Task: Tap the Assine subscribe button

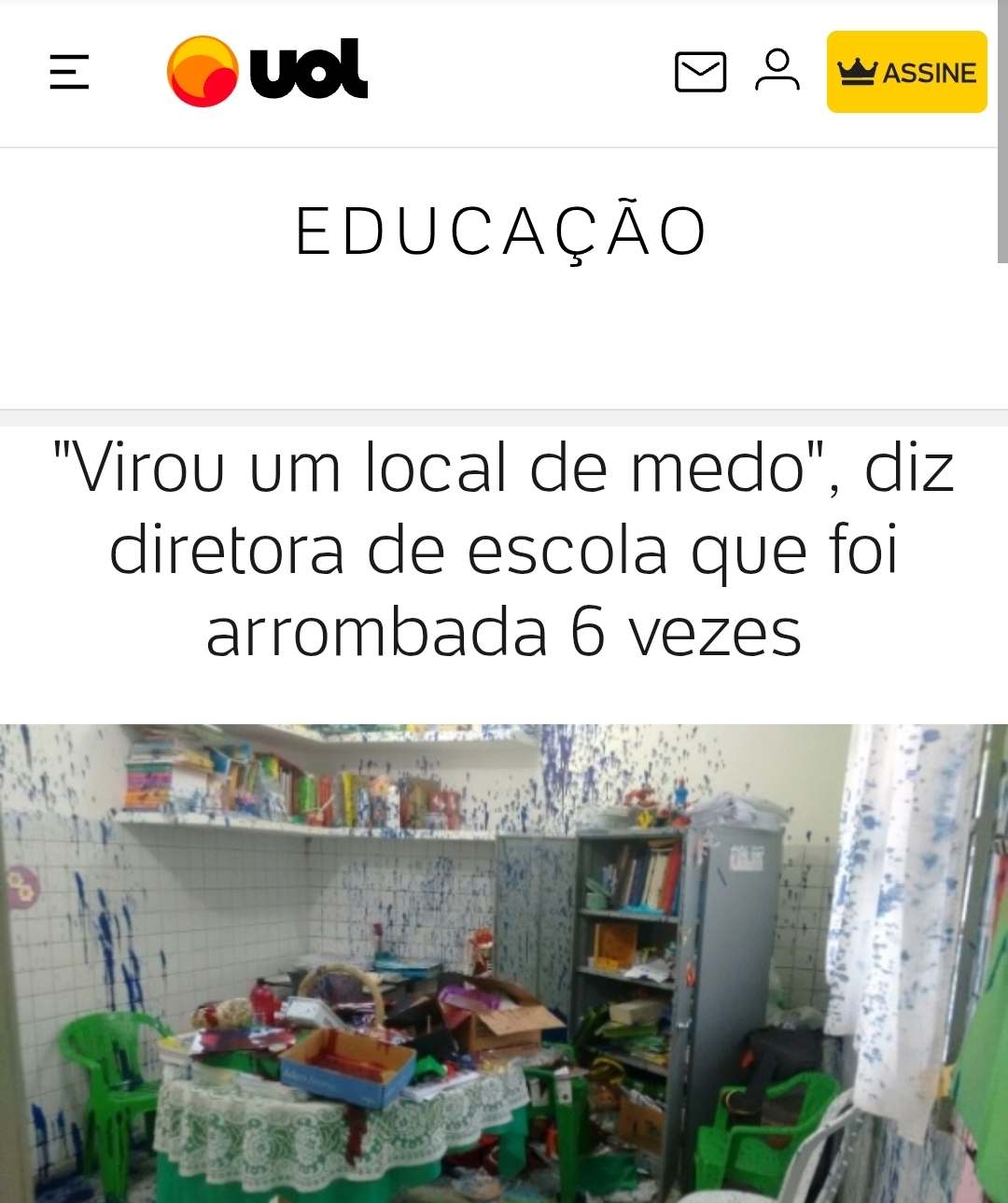Action: (906, 72)
